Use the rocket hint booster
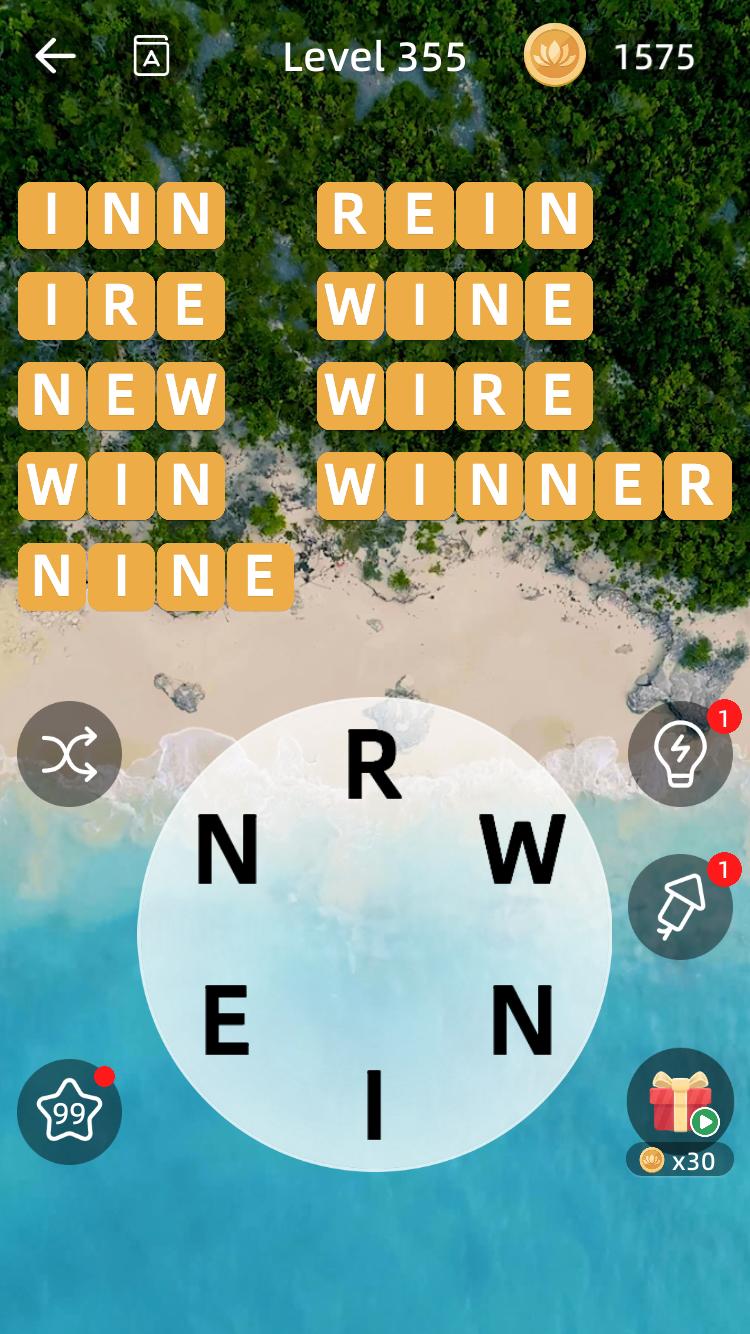Screen dimensions: 750x1334 click(680, 907)
